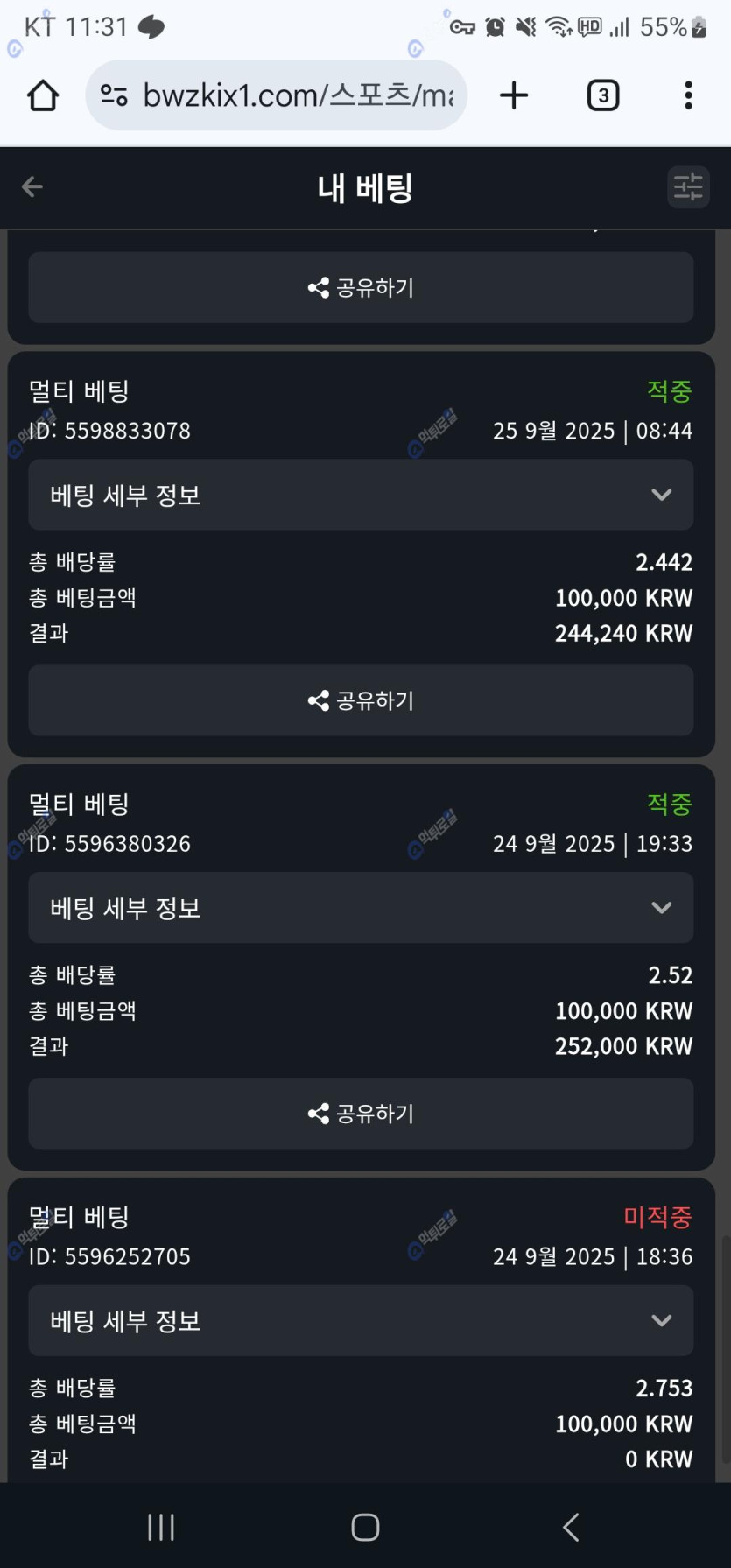The image size is (731, 1568).
Task: Share the bet with ID 5596380326
Action: click(361, 1114)
